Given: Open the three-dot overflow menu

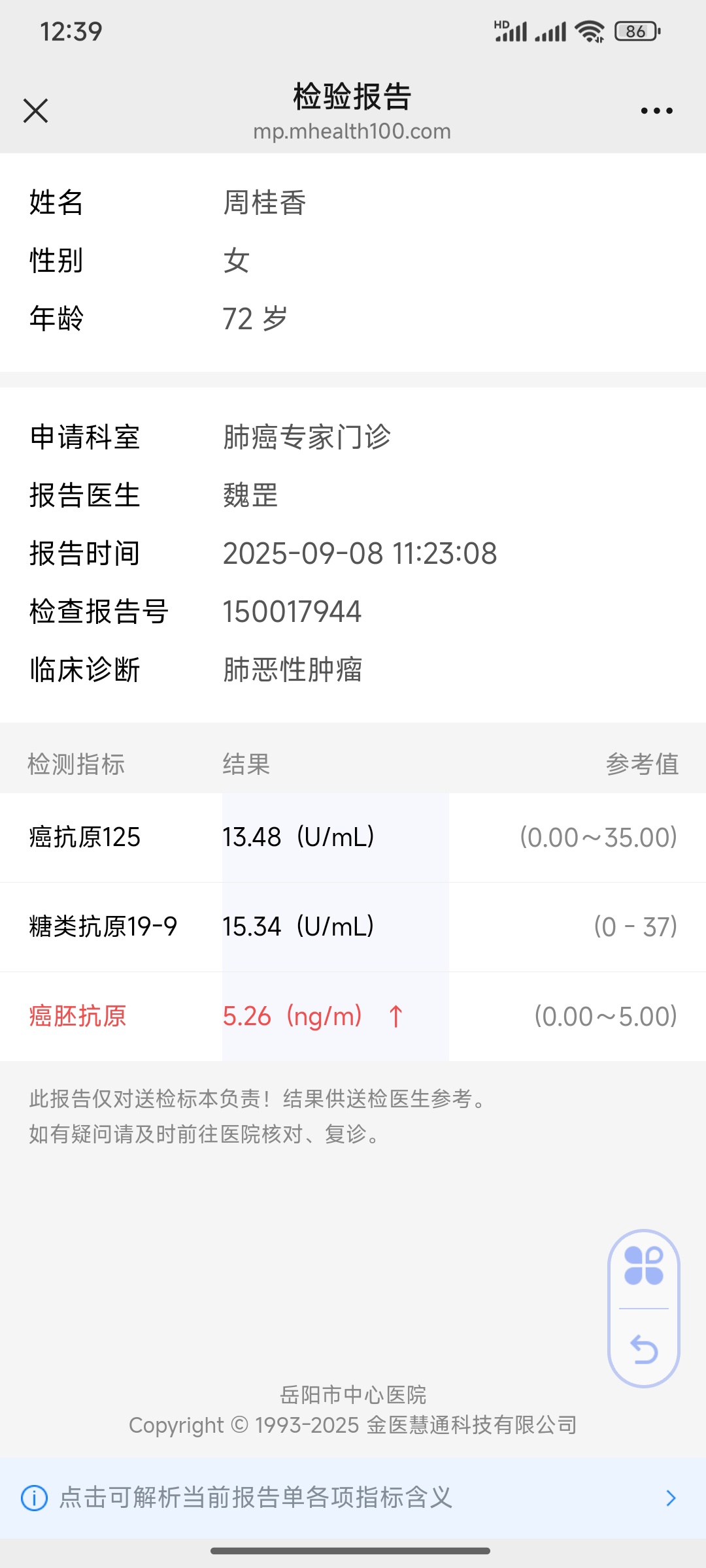Looking at the screenshot, I should point(656,111).
